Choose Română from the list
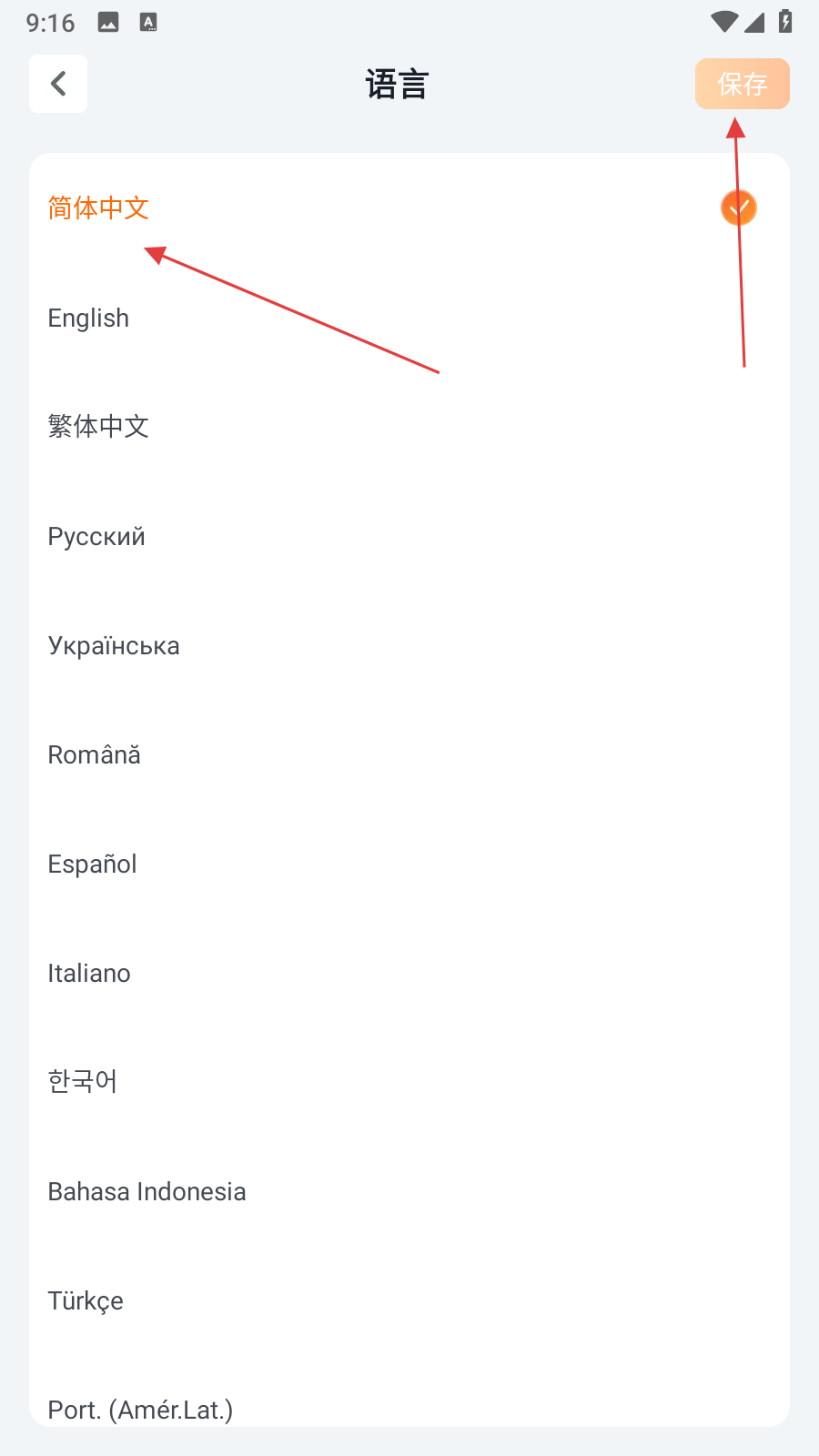Image resolution: width=819 pixels, height=1456 pixels. 95,755
